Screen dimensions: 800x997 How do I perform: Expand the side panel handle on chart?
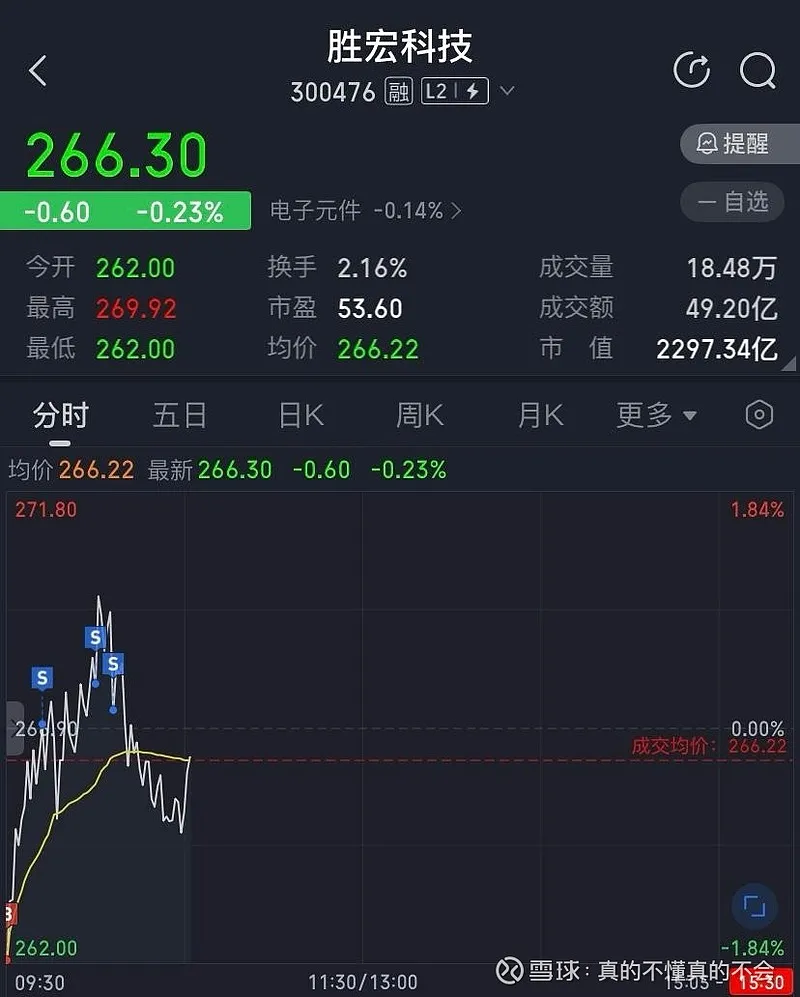(13, 728)
